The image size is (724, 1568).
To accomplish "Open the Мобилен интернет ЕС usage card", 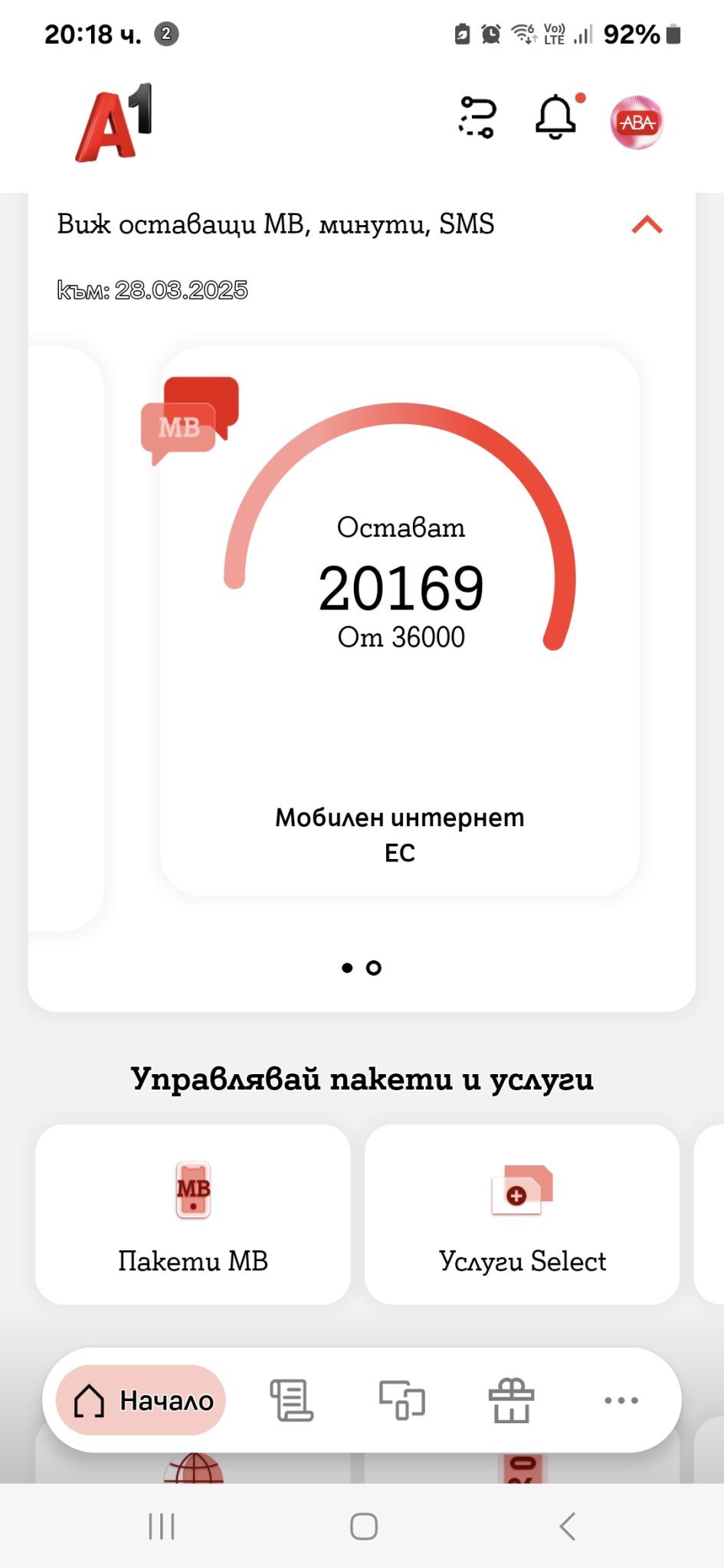I will point(400,620).
